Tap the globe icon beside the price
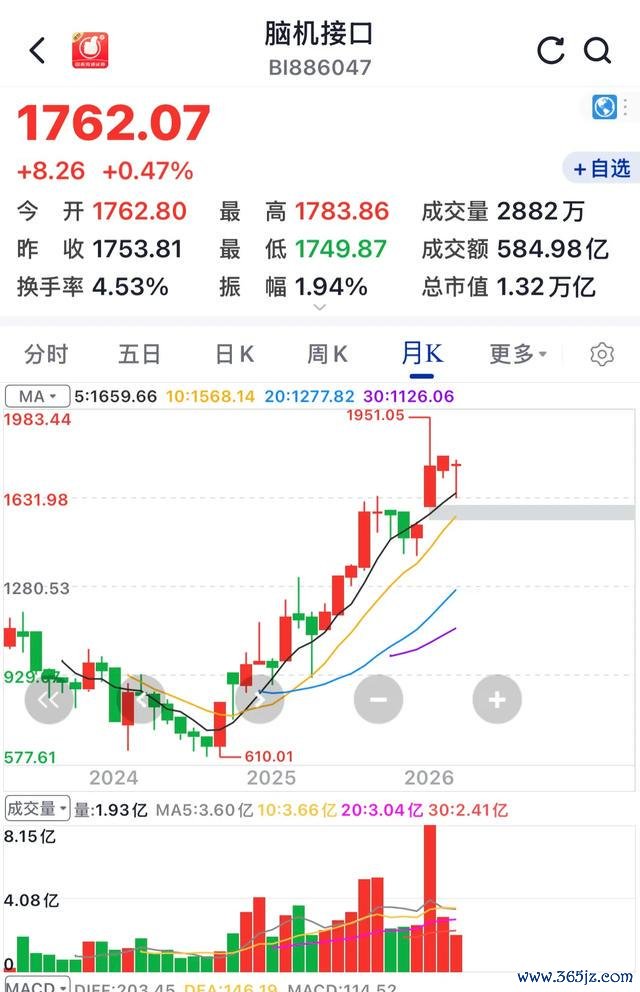 click(x=604, y=107)
